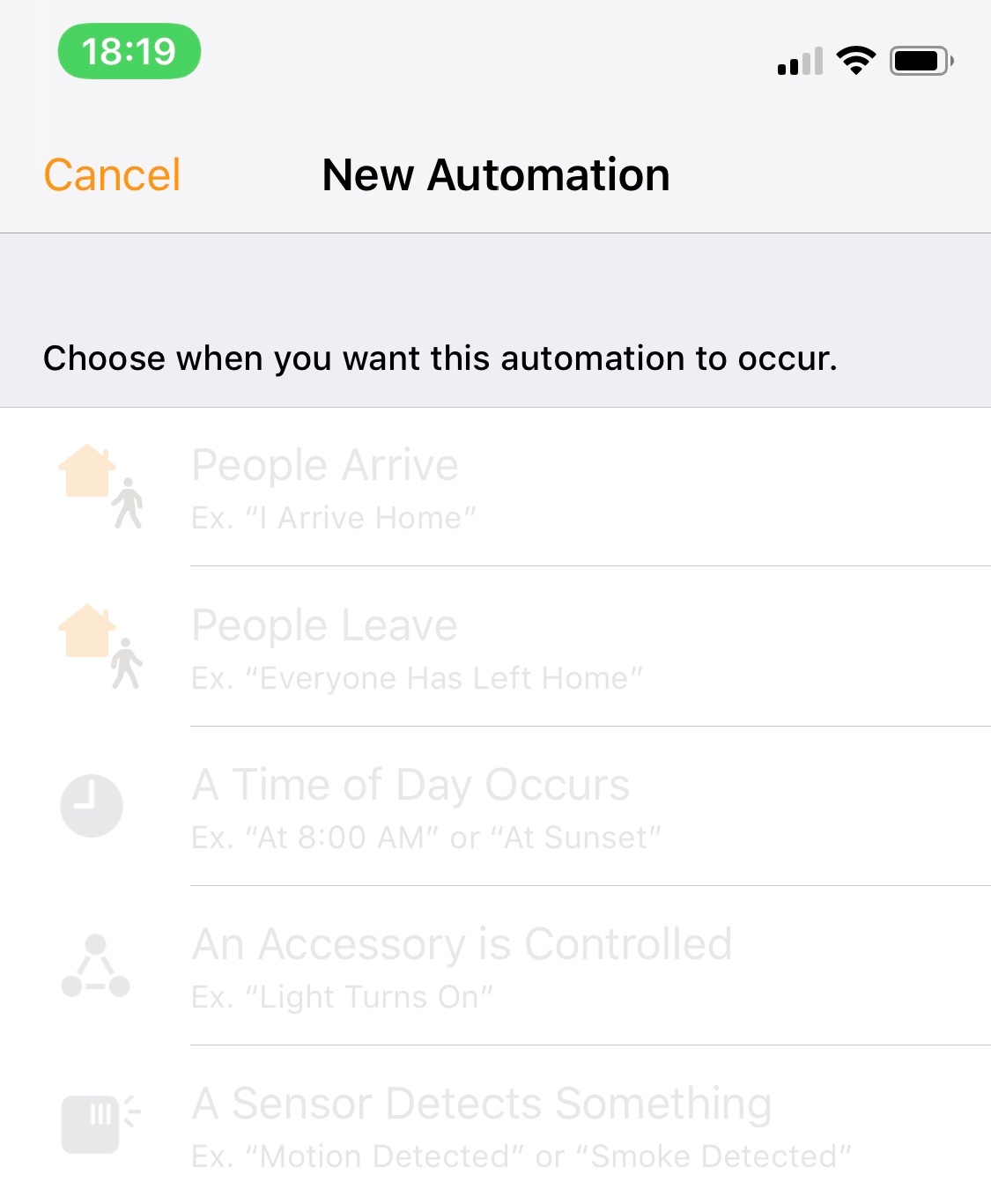Tap the cellular signal indicator

pos(800,60)
